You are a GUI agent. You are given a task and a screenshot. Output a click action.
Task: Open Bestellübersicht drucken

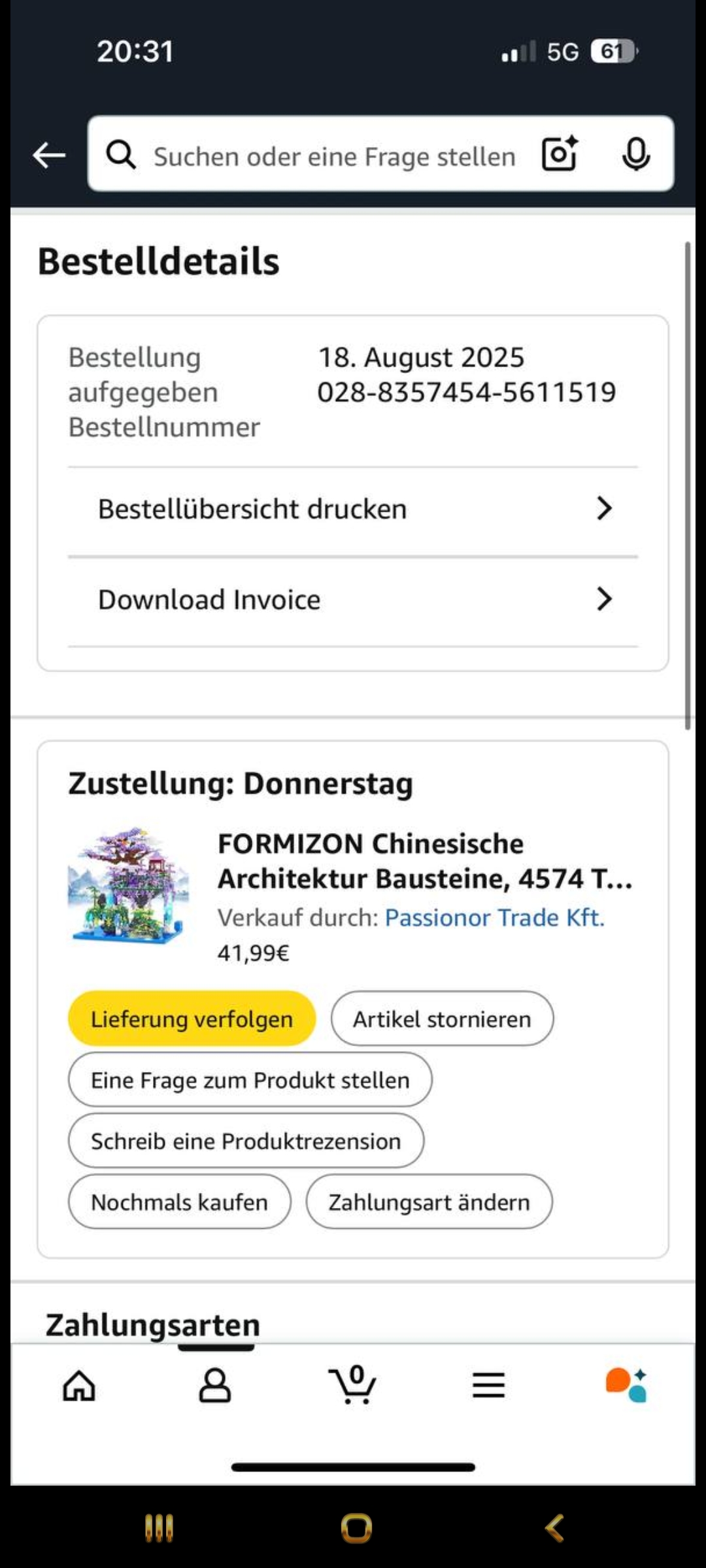(x=353, y=509)
